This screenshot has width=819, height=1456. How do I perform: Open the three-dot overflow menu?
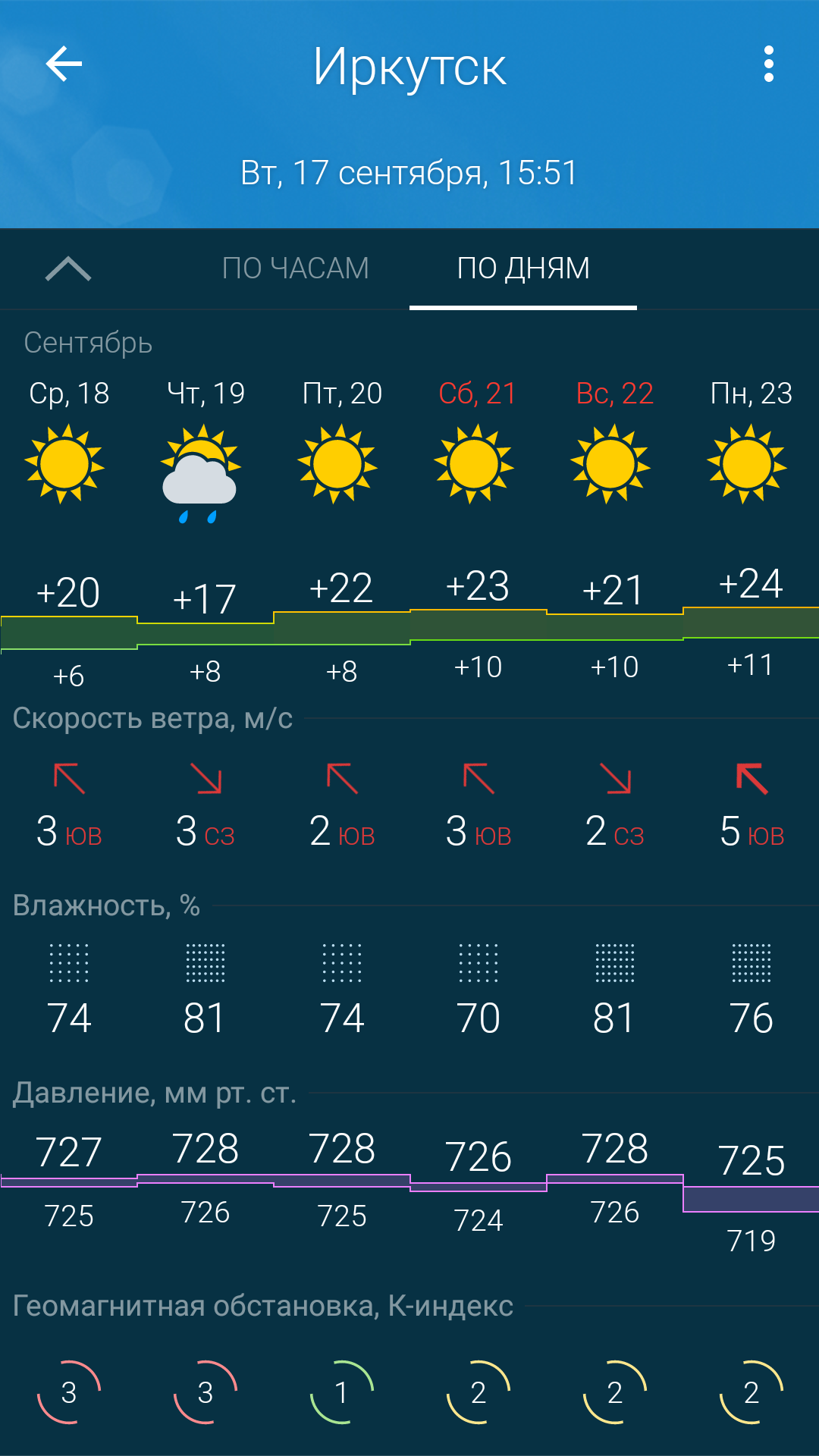click(768, 64)
